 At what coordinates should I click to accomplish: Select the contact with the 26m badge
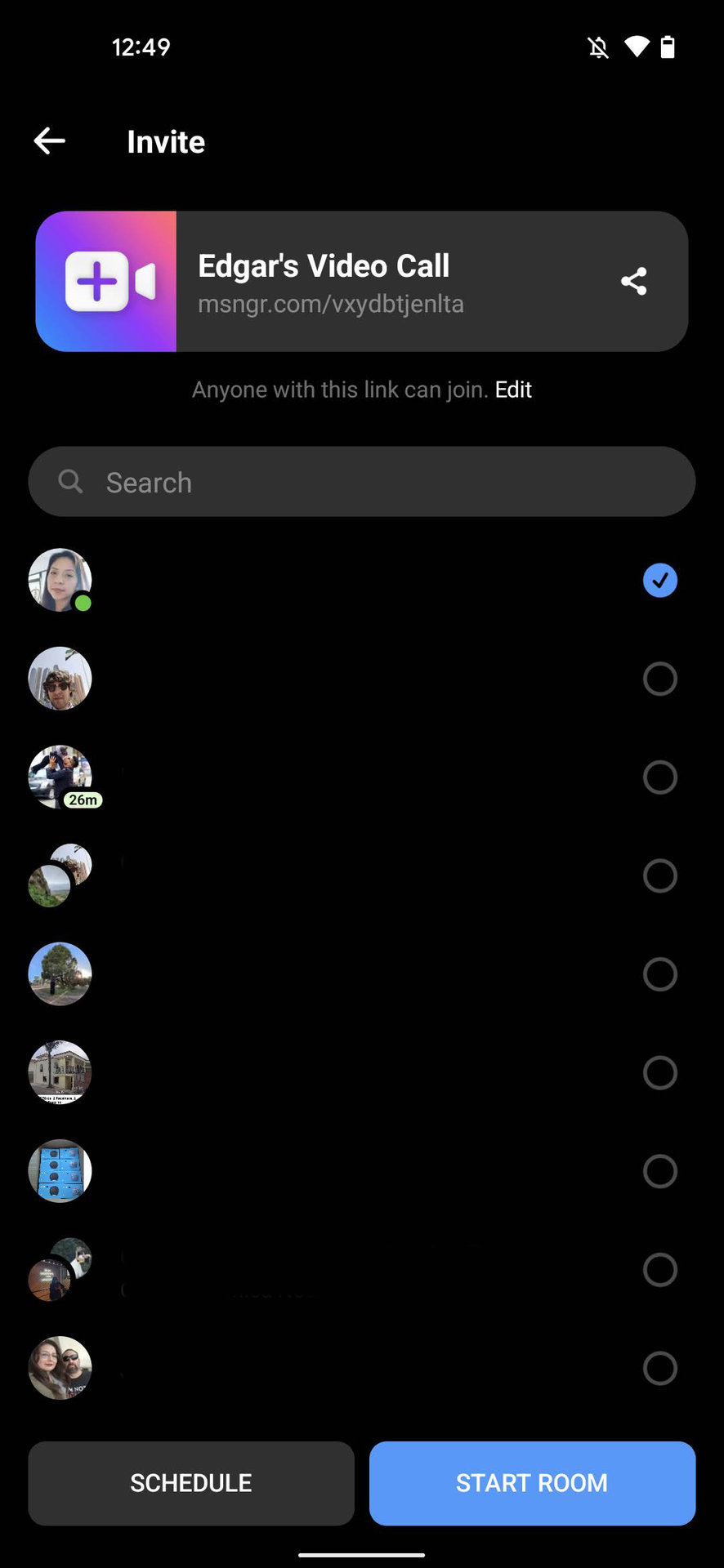click(x=659, y=777)
